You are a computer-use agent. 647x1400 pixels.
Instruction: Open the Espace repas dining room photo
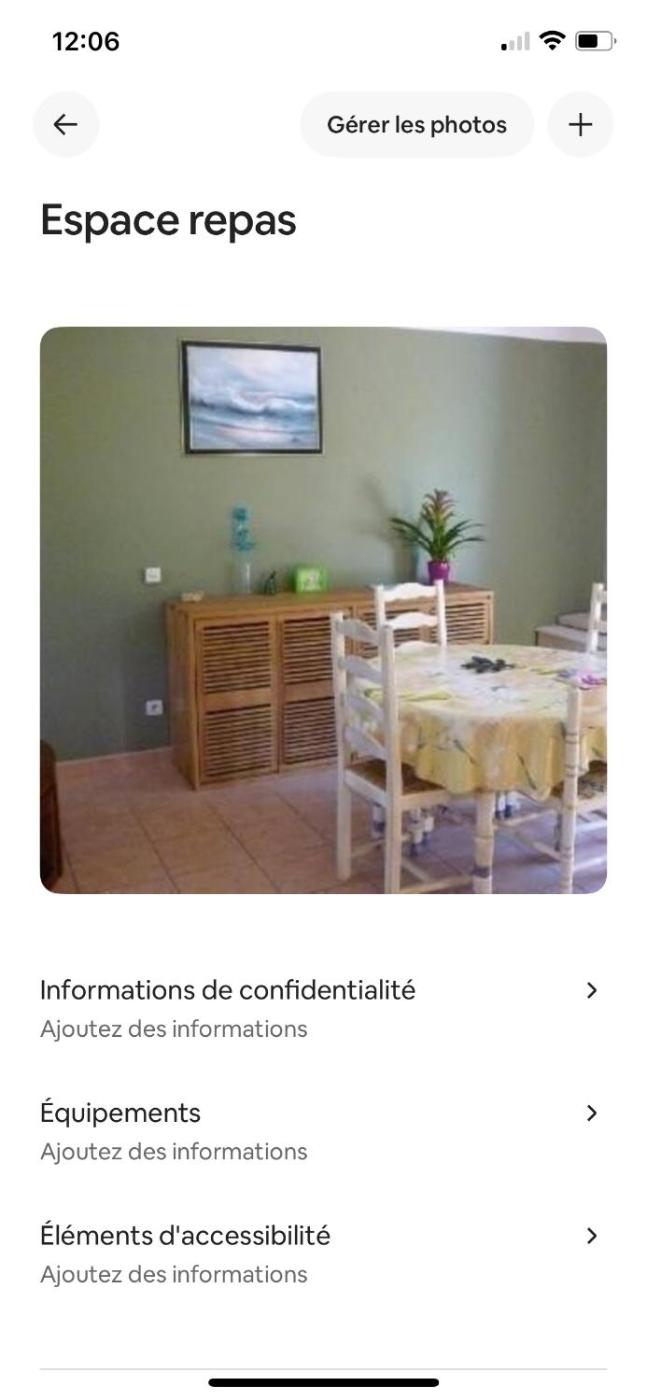(323, 609)
